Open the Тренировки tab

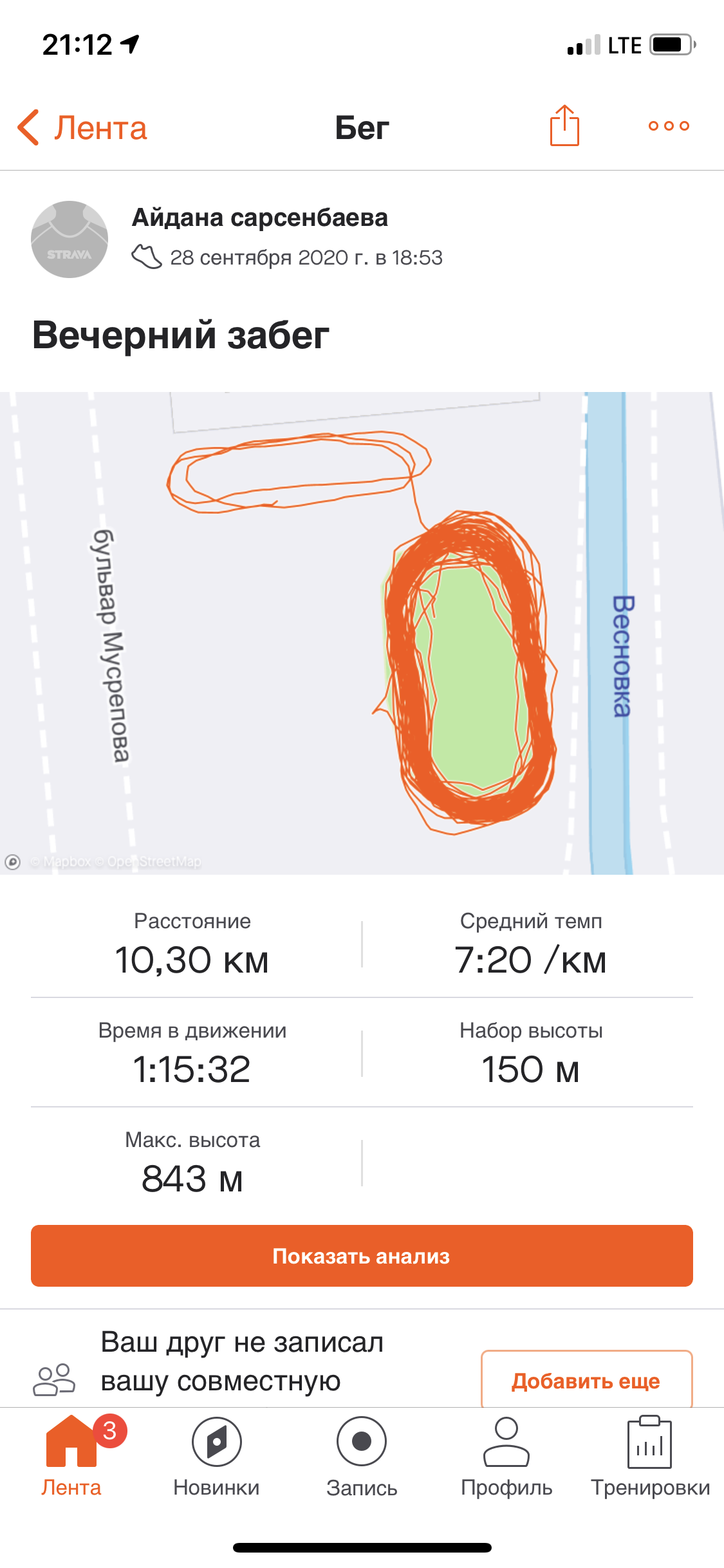point(650,1457)
